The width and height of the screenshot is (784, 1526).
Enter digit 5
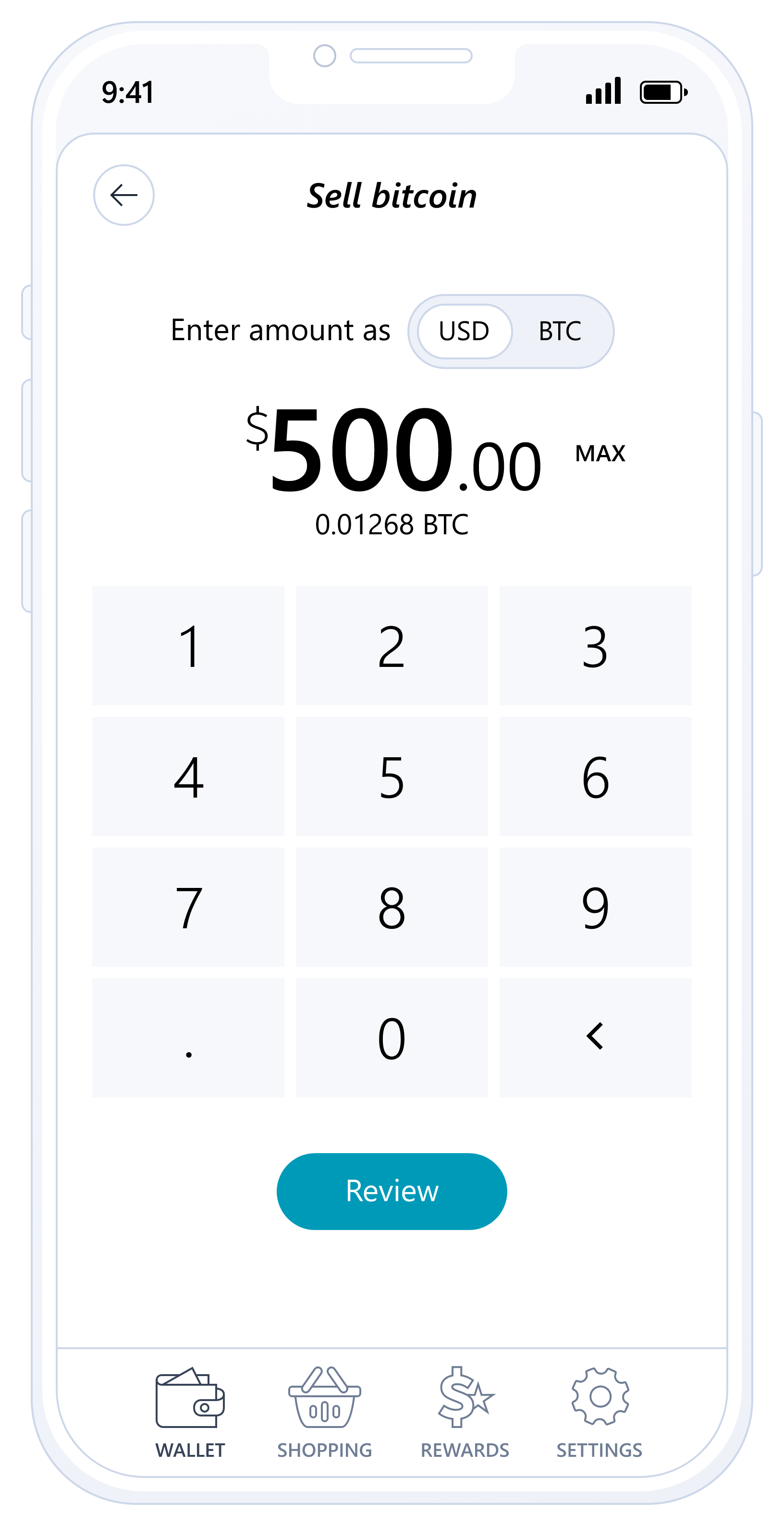point(392,776)
